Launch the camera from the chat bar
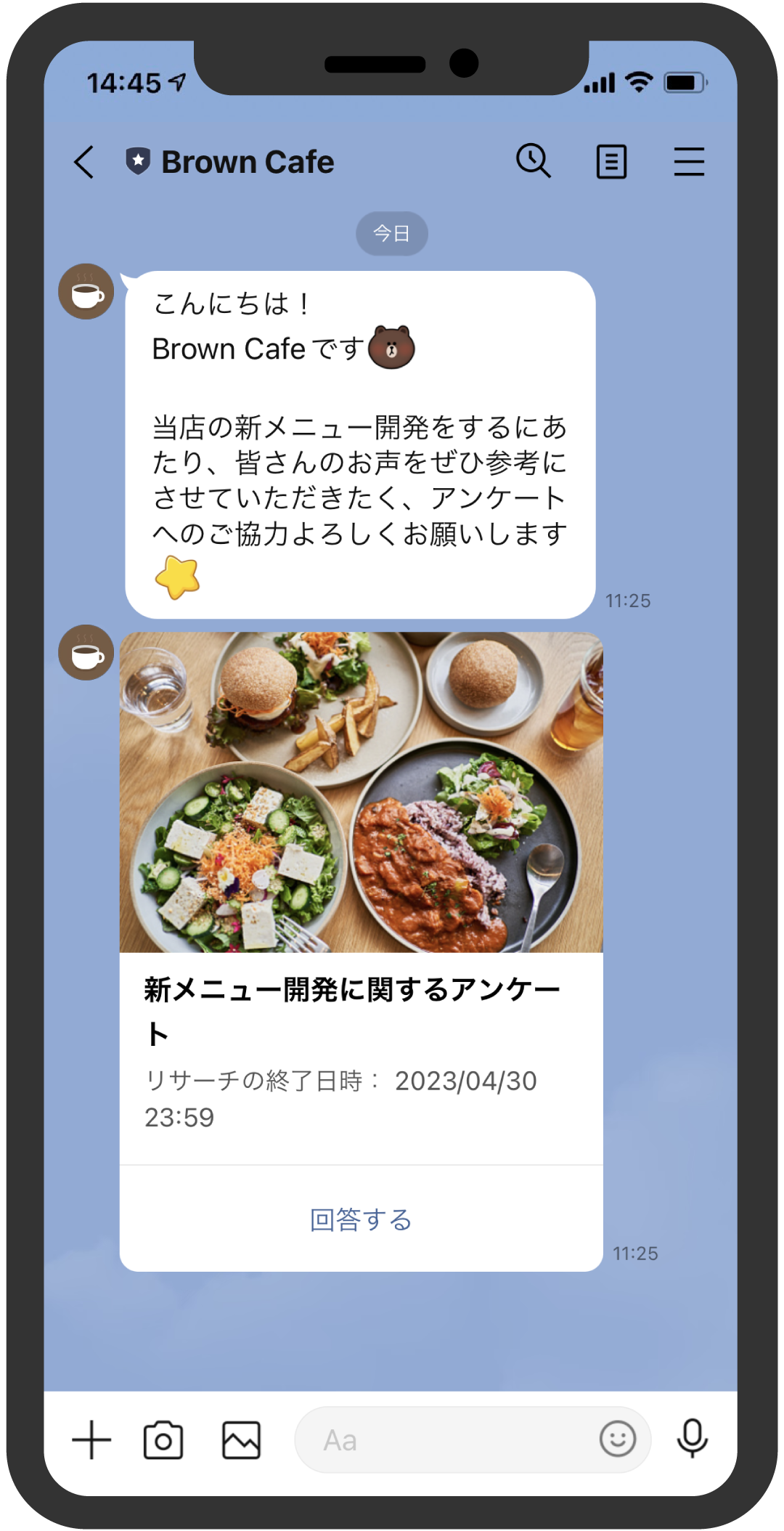Screen dimensions: 784x1531 click(x=163, y=1439)
